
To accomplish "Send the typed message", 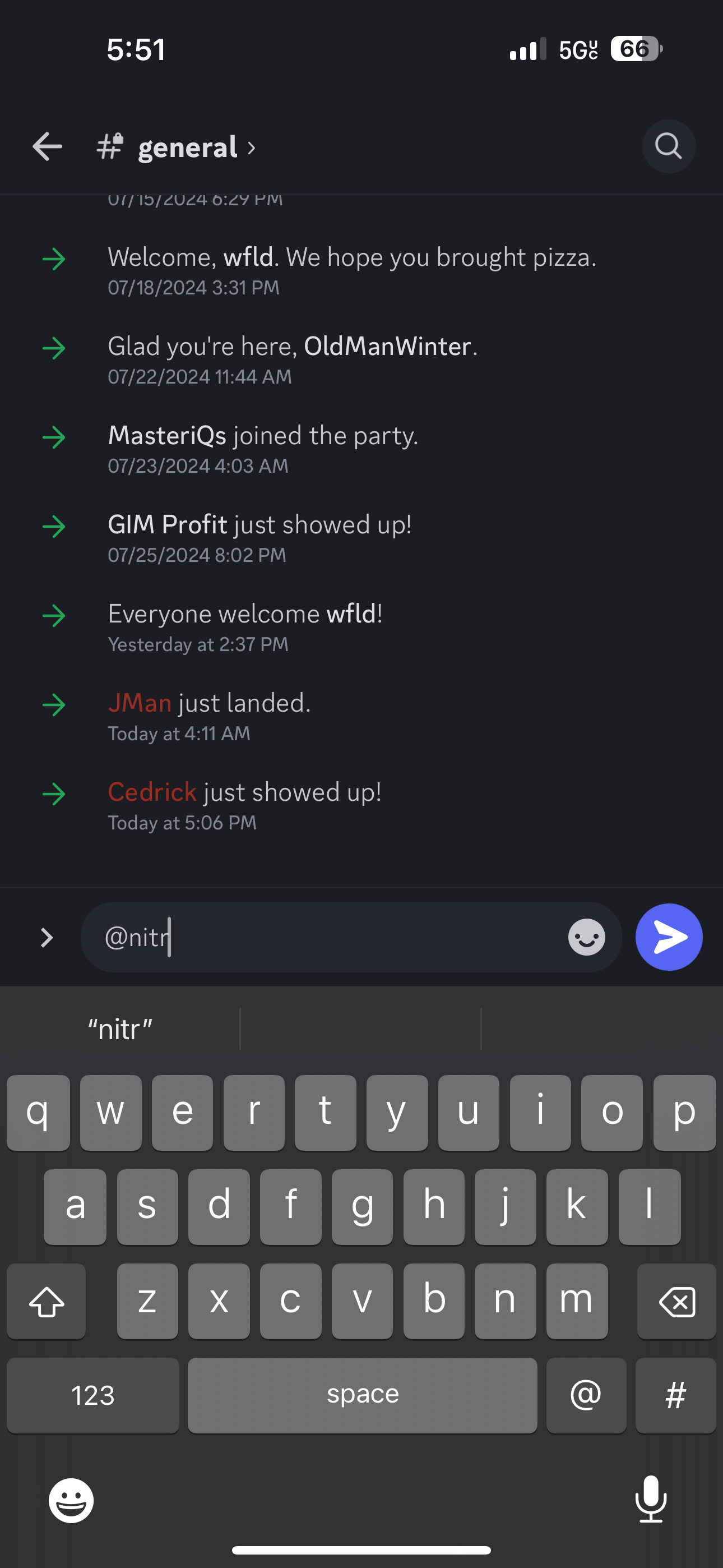I will [668, 937].
